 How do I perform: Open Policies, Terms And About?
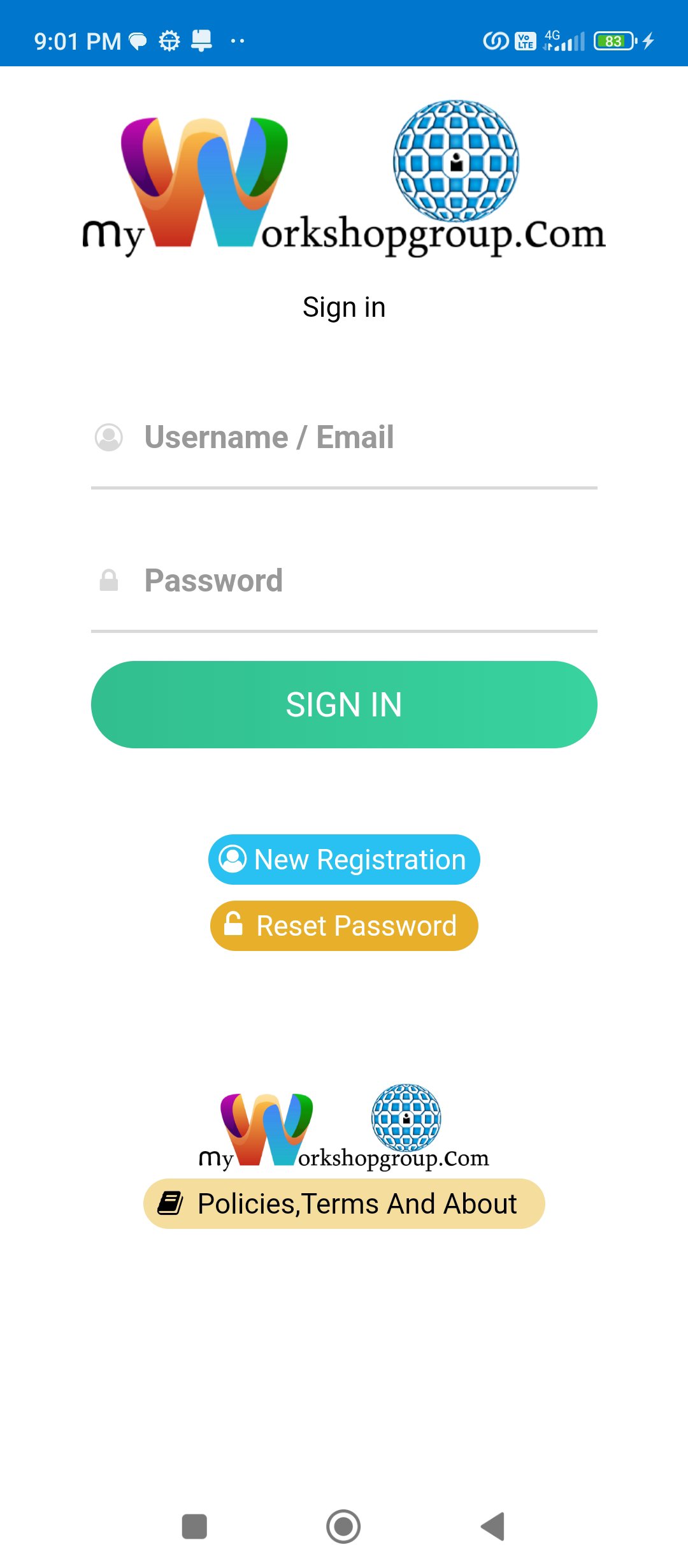click(x=344, y=1203)
